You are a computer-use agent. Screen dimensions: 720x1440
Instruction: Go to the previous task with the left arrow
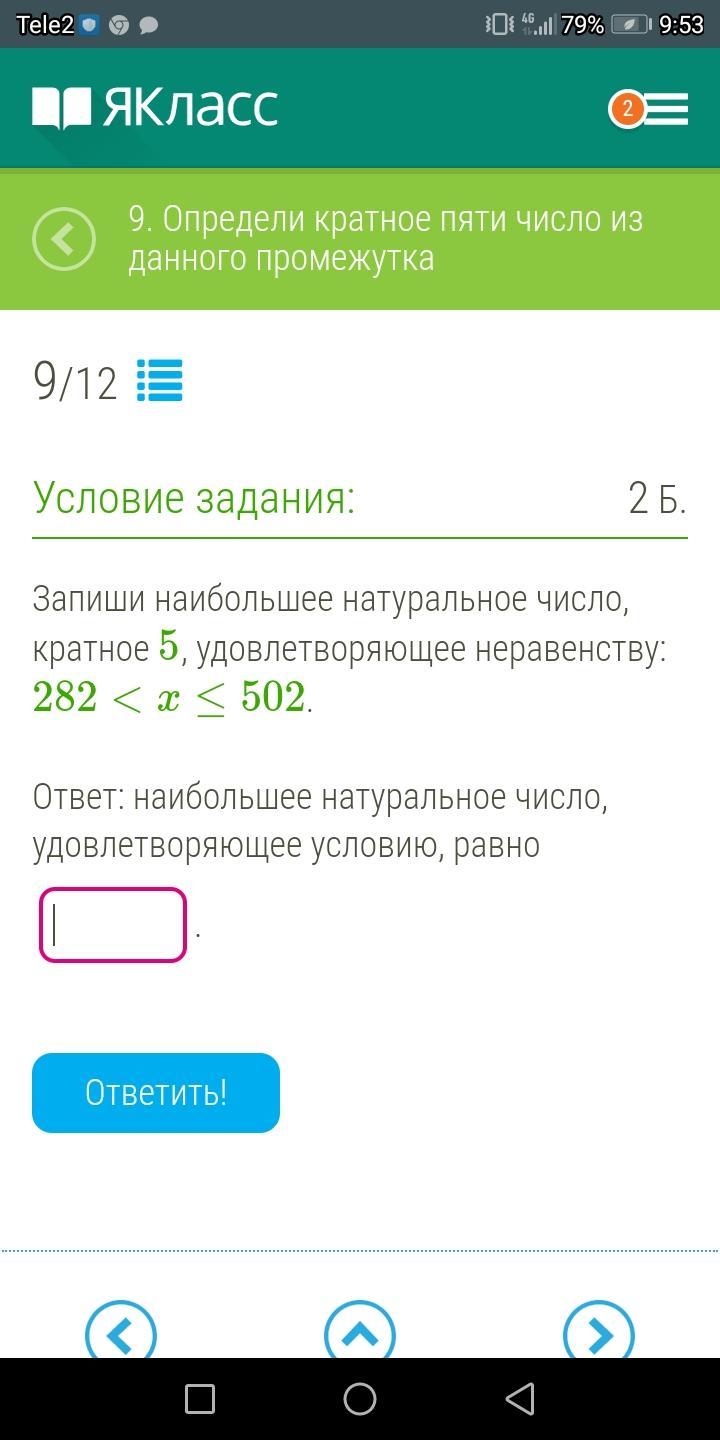coord(121,1330)
